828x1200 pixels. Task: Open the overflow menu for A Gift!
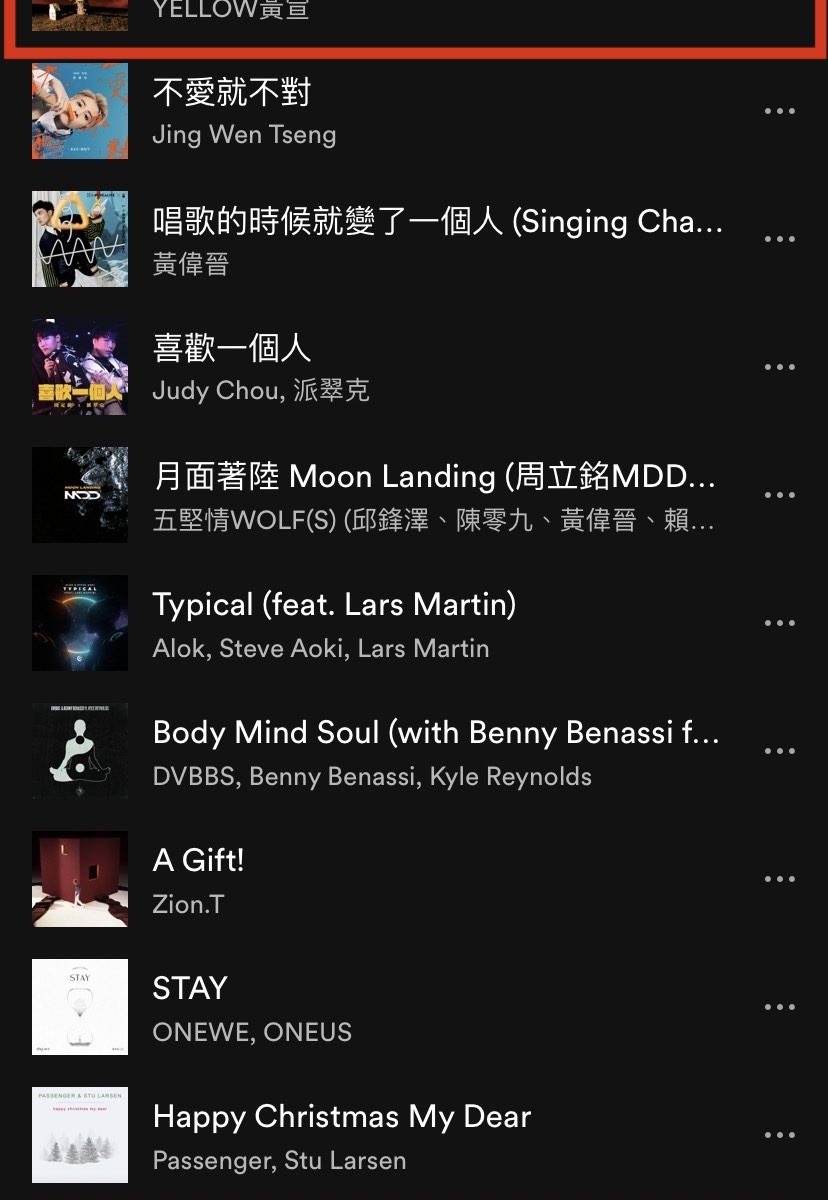tap(779, 879)
